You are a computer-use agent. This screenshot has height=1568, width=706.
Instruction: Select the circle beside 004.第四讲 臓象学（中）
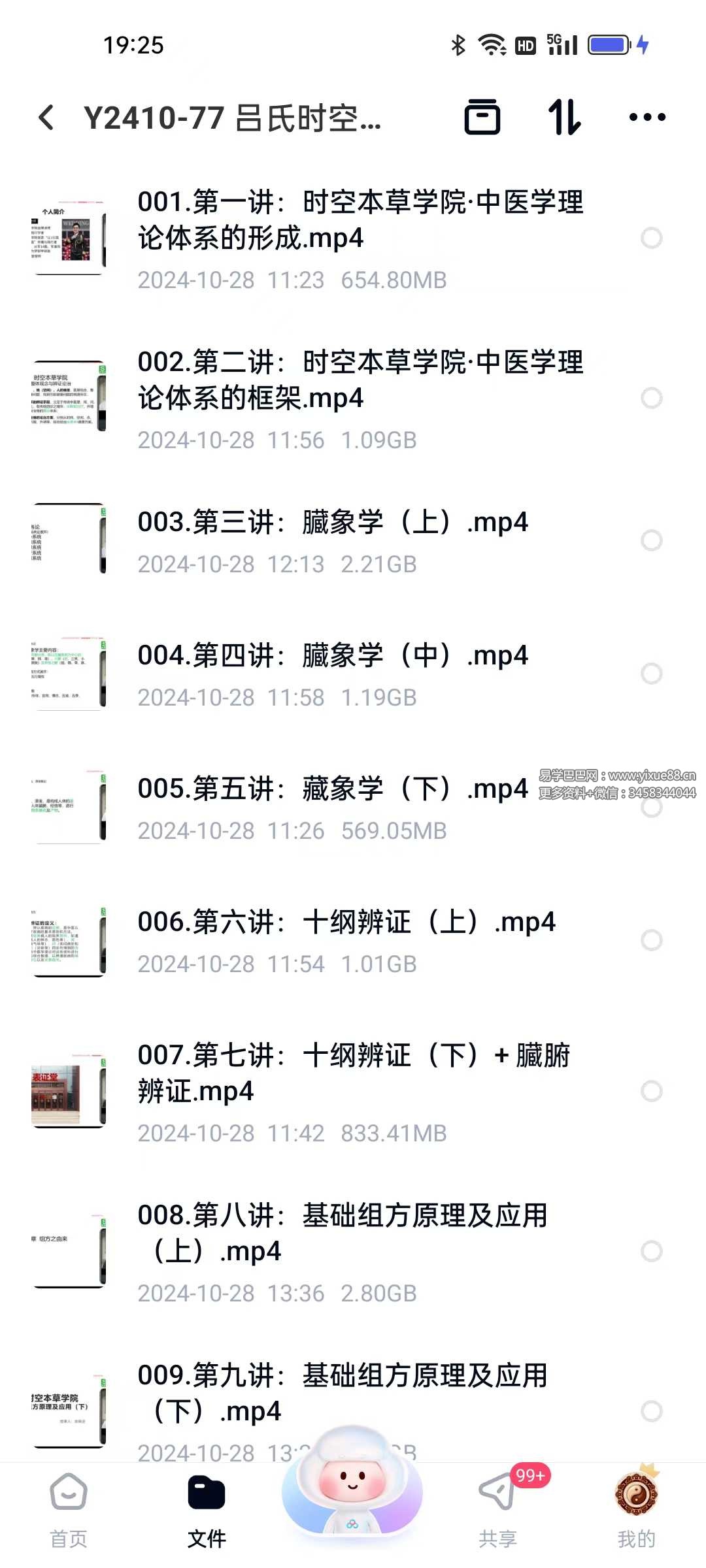[651, 674]
